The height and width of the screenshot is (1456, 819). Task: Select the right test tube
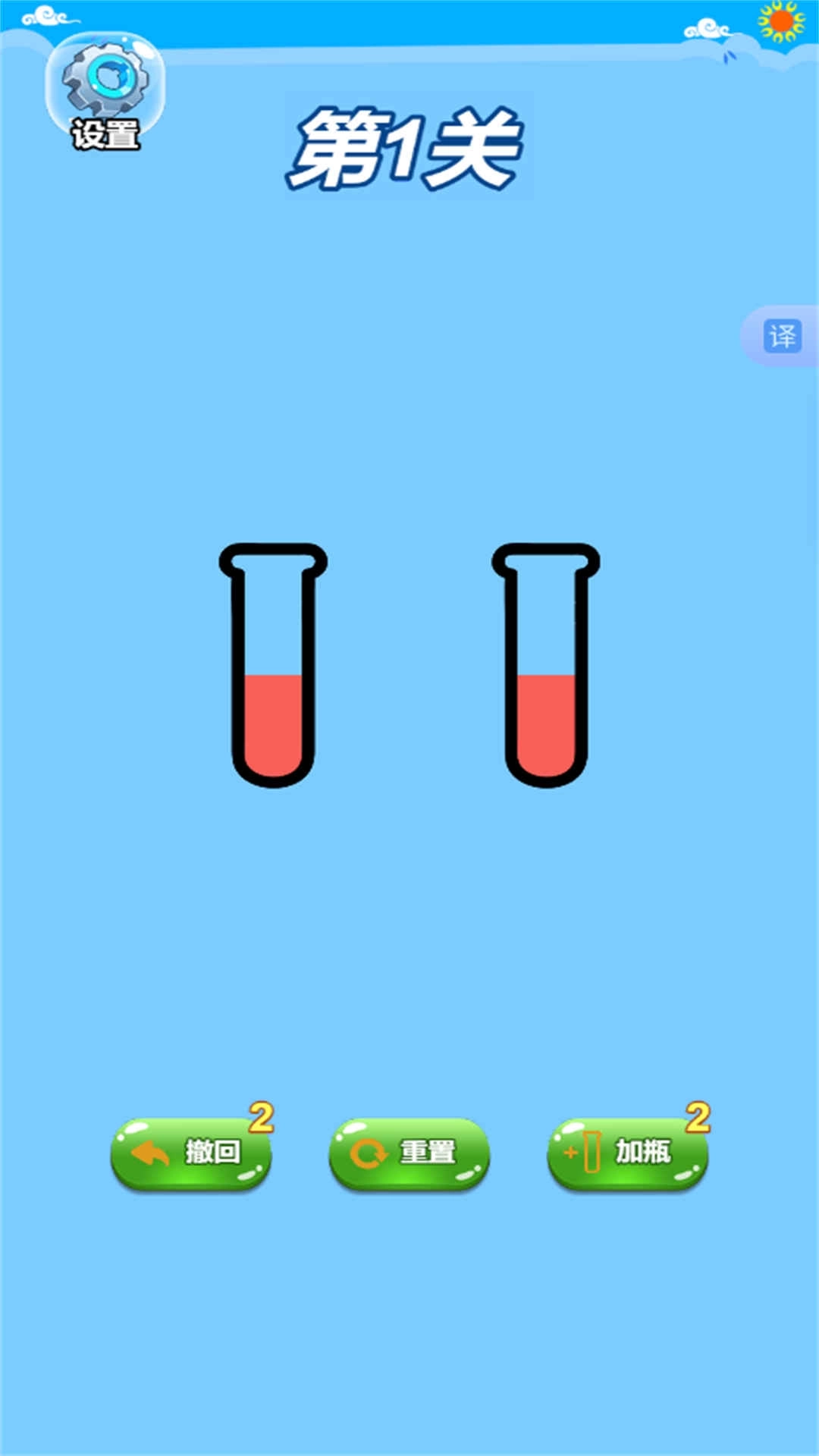click(x=546, y=666)
